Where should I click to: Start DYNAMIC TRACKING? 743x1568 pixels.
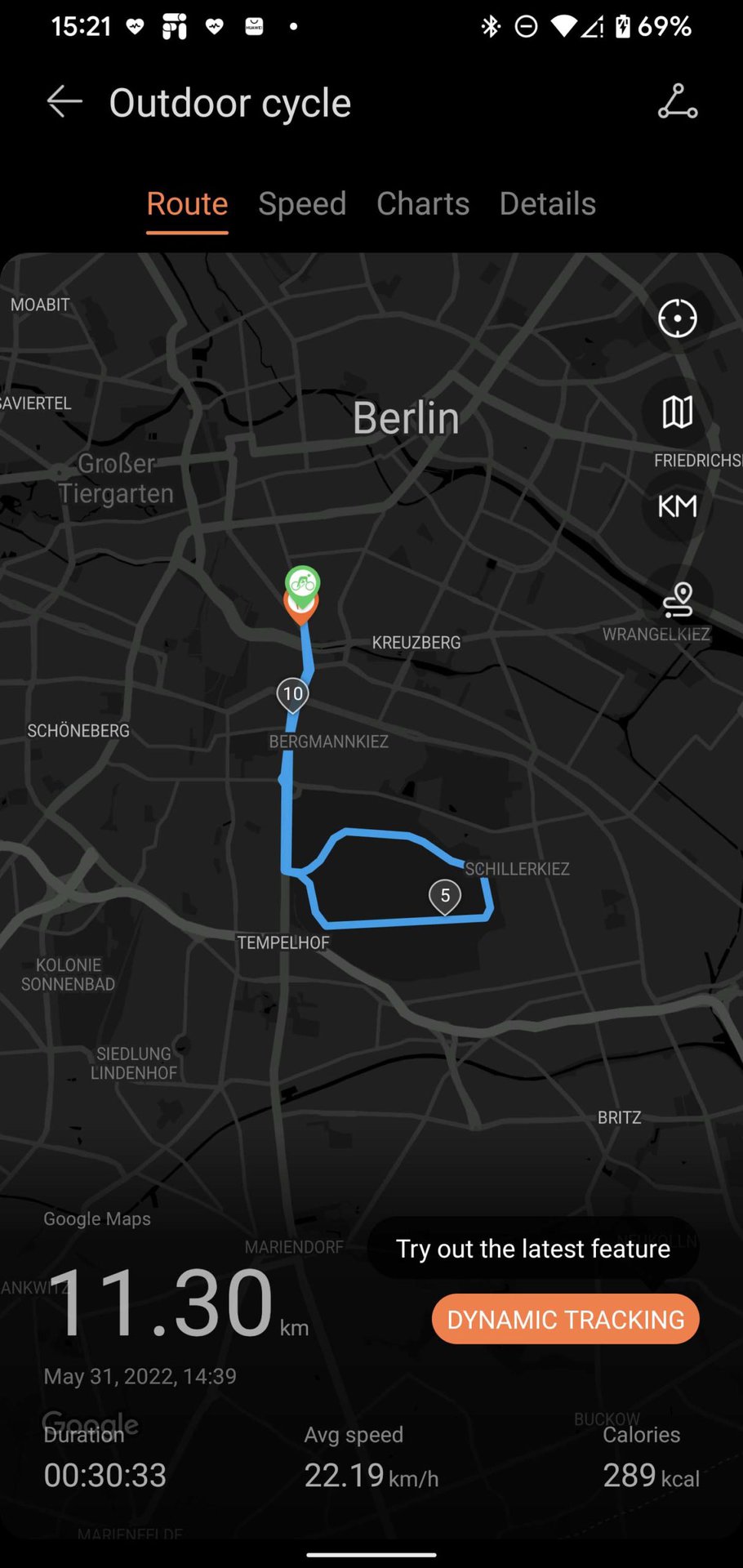point(565,1319)
